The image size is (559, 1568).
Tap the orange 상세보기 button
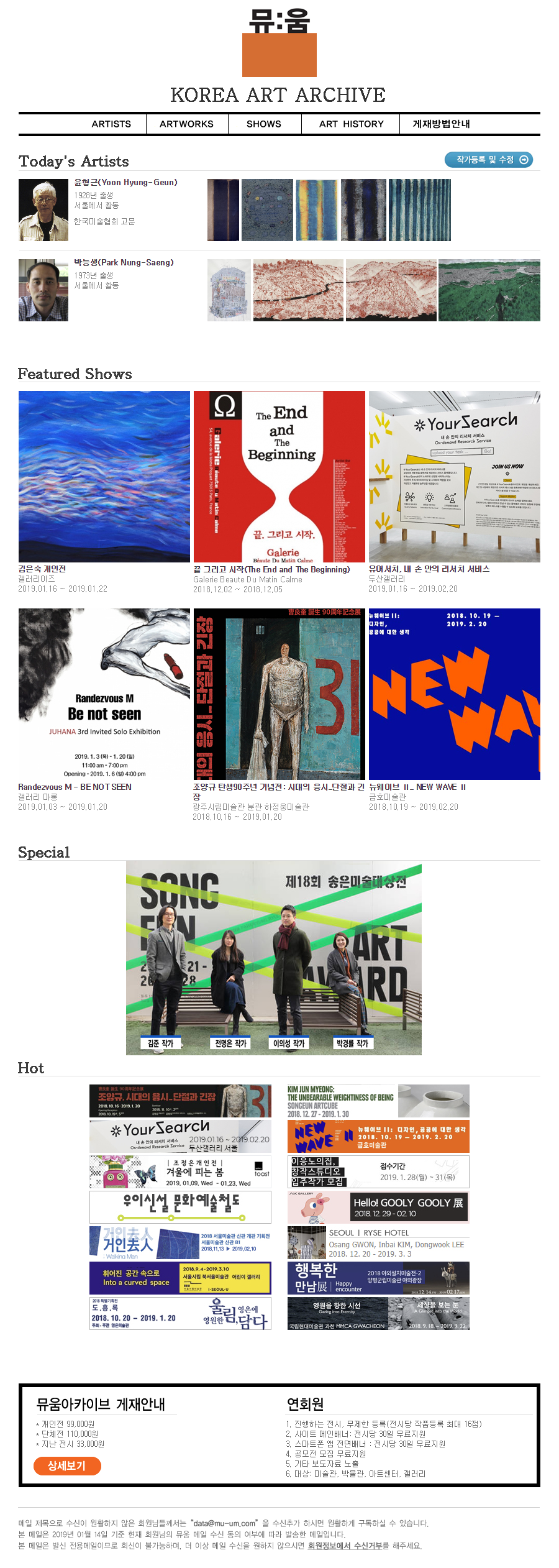(67, 1465)
